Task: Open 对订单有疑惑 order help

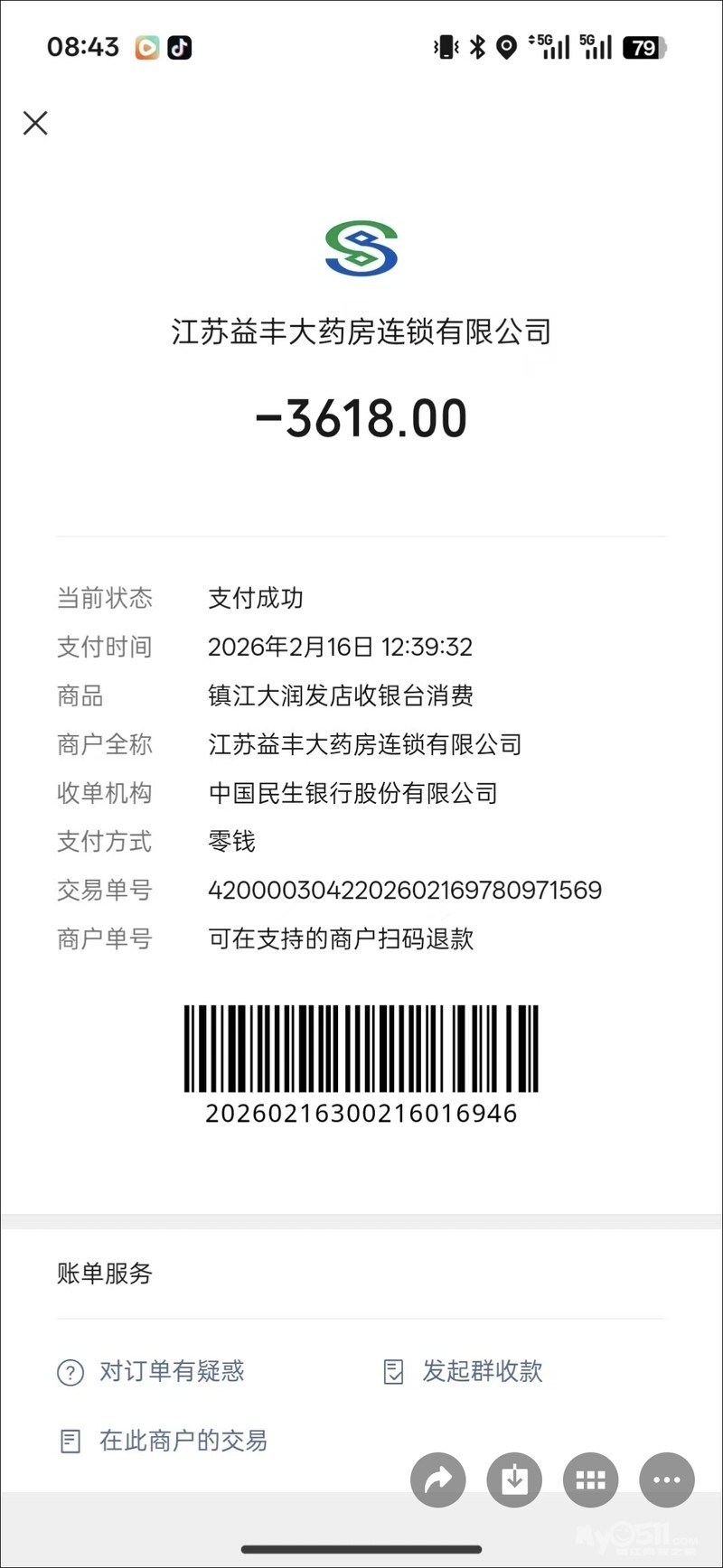Action: (152, 1371)
